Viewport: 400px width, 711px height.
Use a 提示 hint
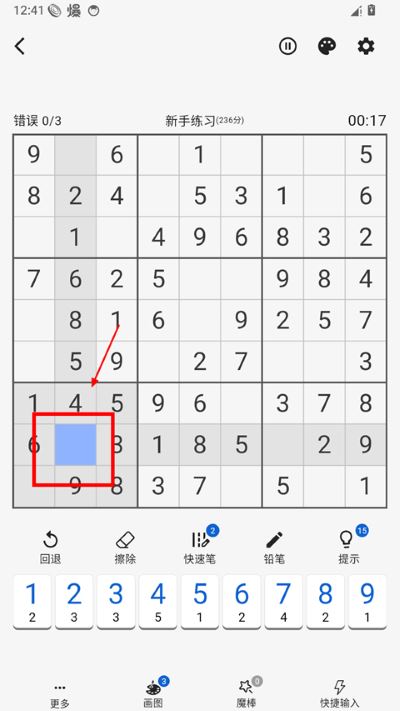(349, 548)
